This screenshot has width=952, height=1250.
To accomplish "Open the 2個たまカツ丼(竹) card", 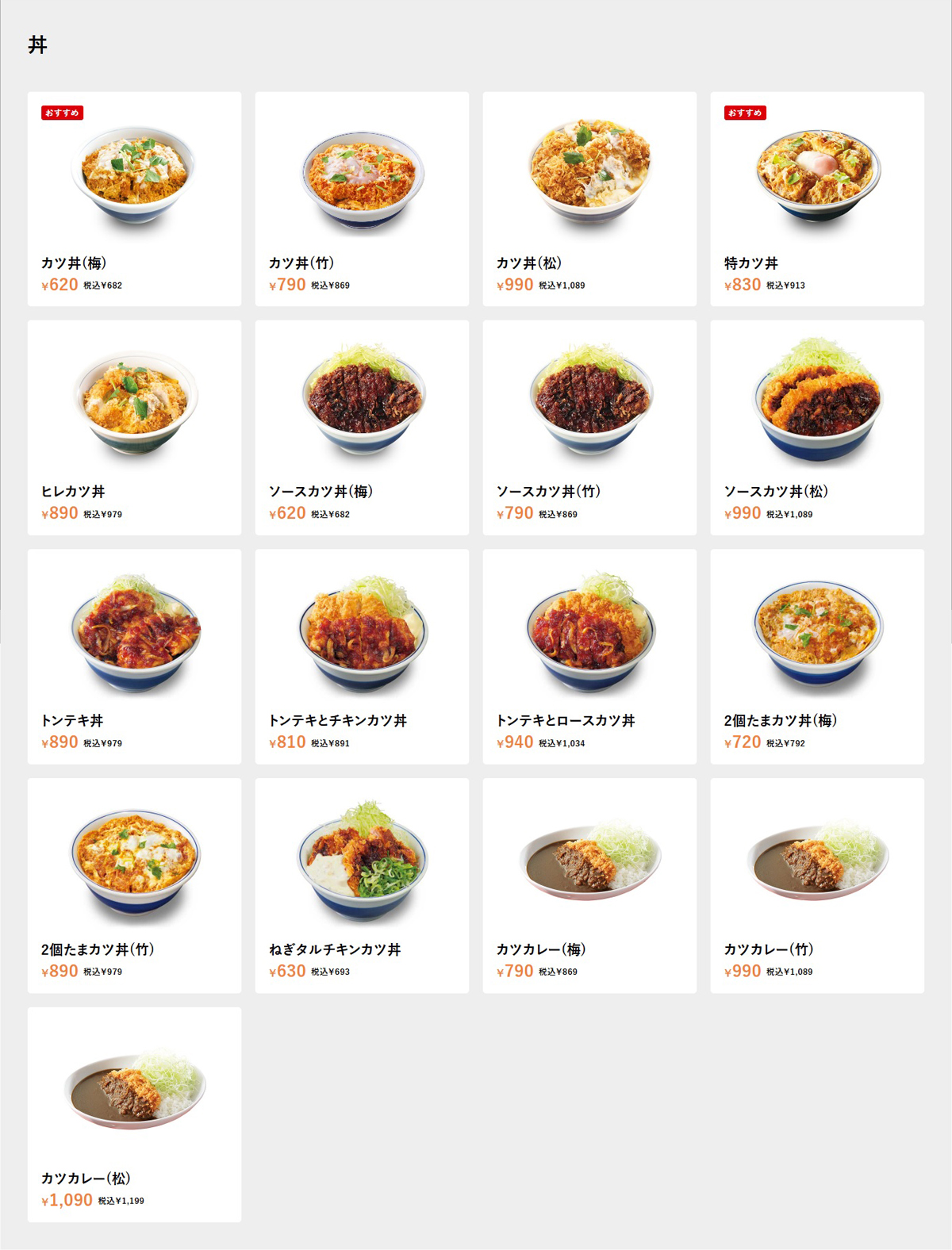I will pos(134,885).
